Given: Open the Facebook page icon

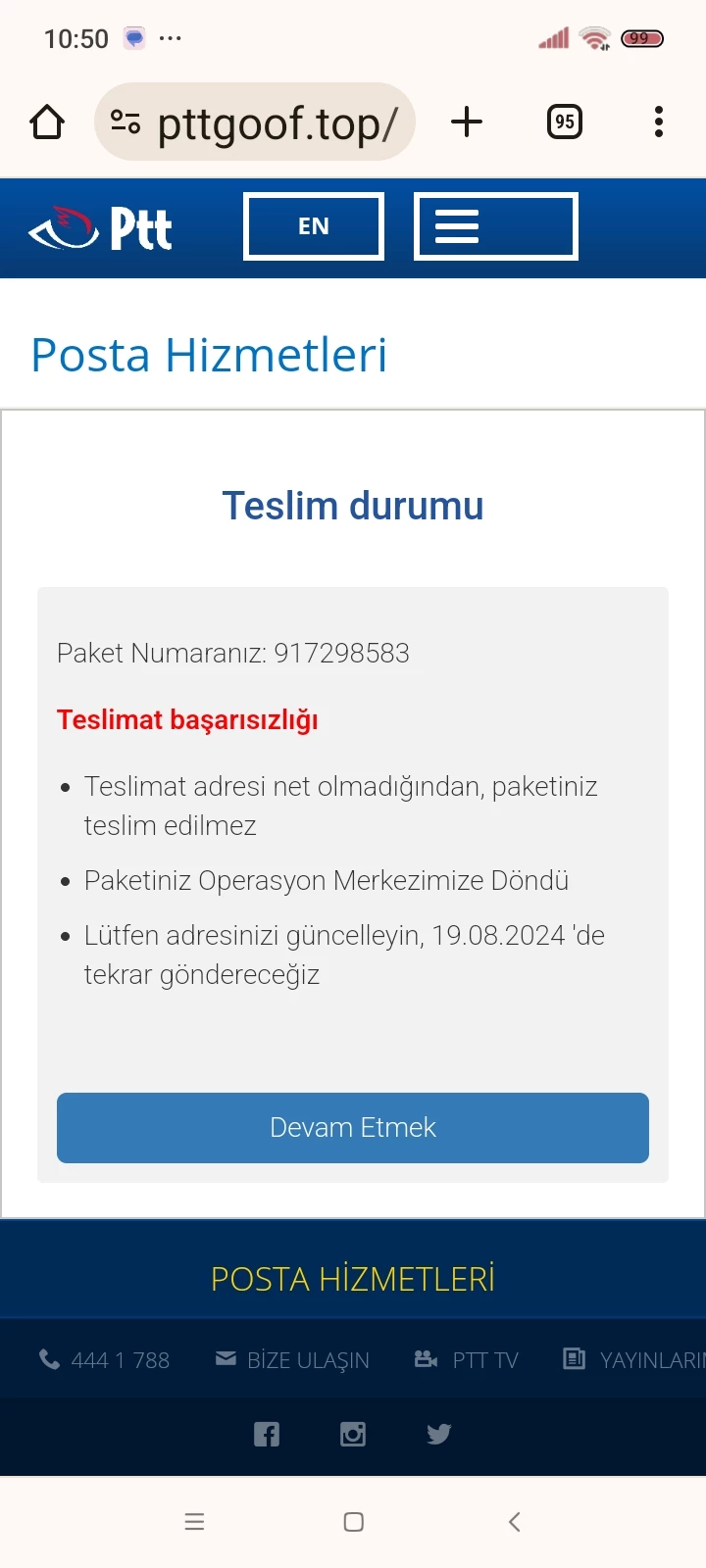Looking at the screenshot, I should coord(267,1435).
